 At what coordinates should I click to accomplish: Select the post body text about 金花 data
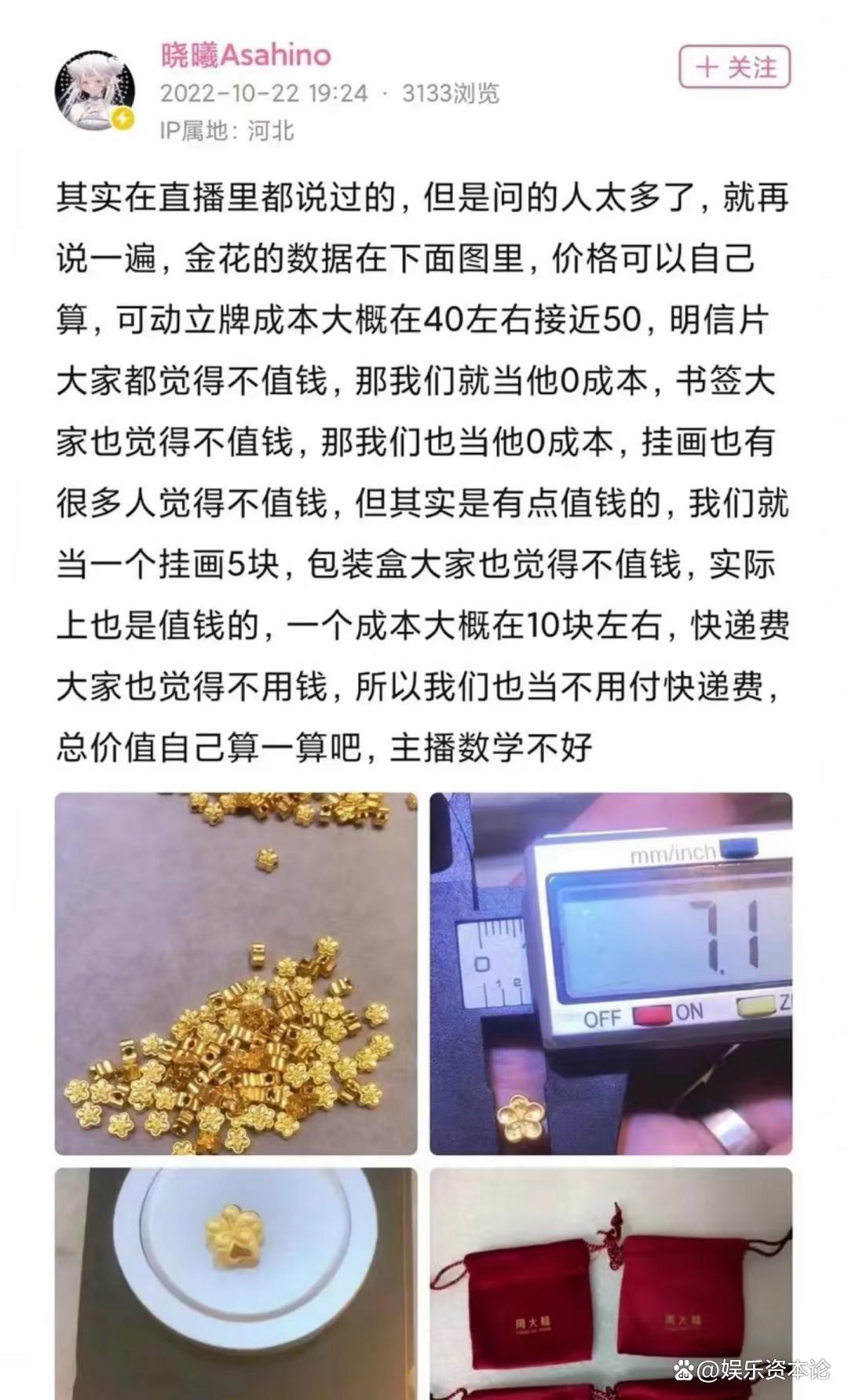424,471
